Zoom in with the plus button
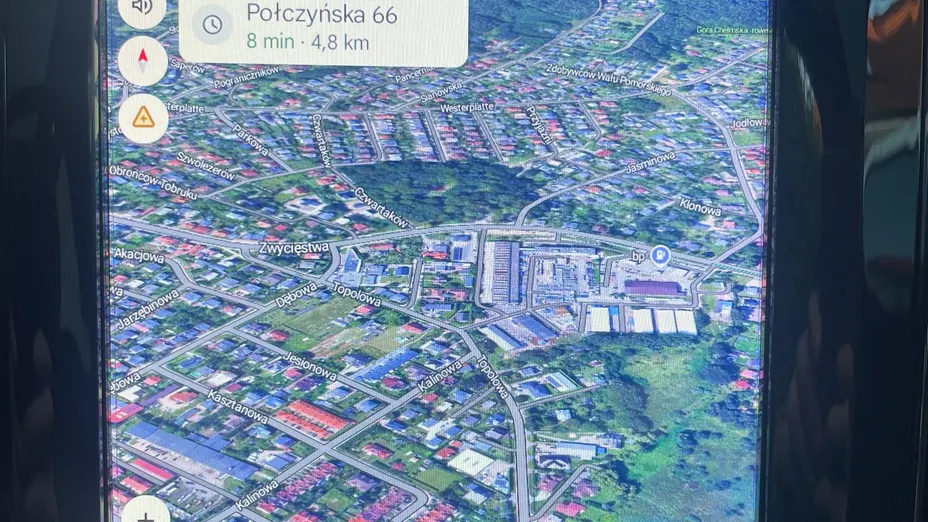Image resolution: width=928 pixels, height=522 pixels. [x=145, y=514]
